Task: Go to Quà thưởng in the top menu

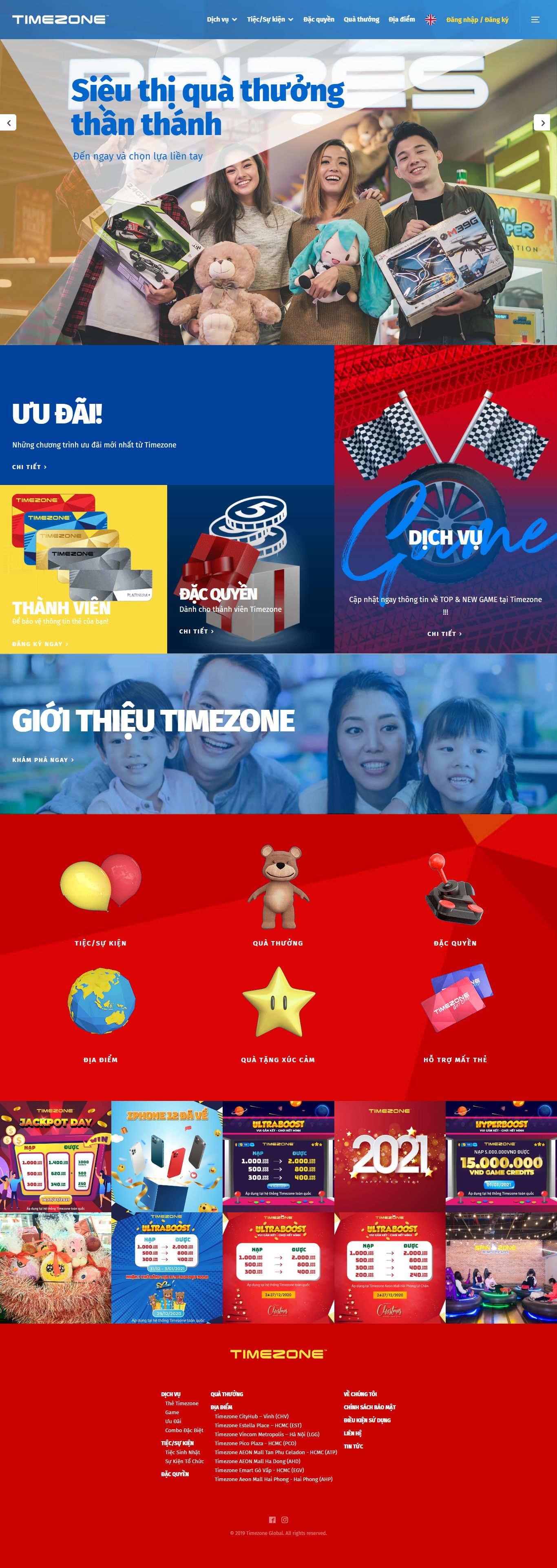Action: click(x=361, y=20)
